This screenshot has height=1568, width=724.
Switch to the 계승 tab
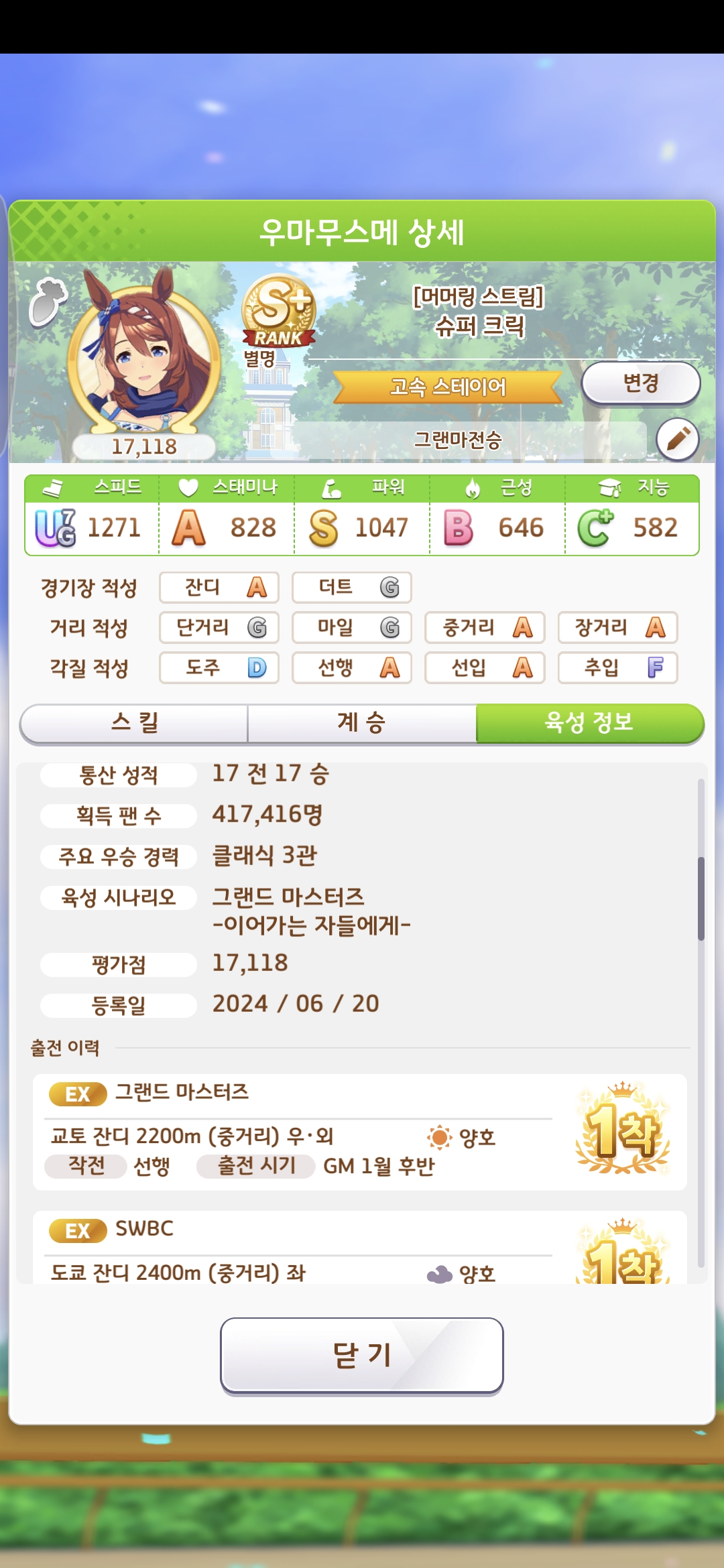[x=361, y=722]
